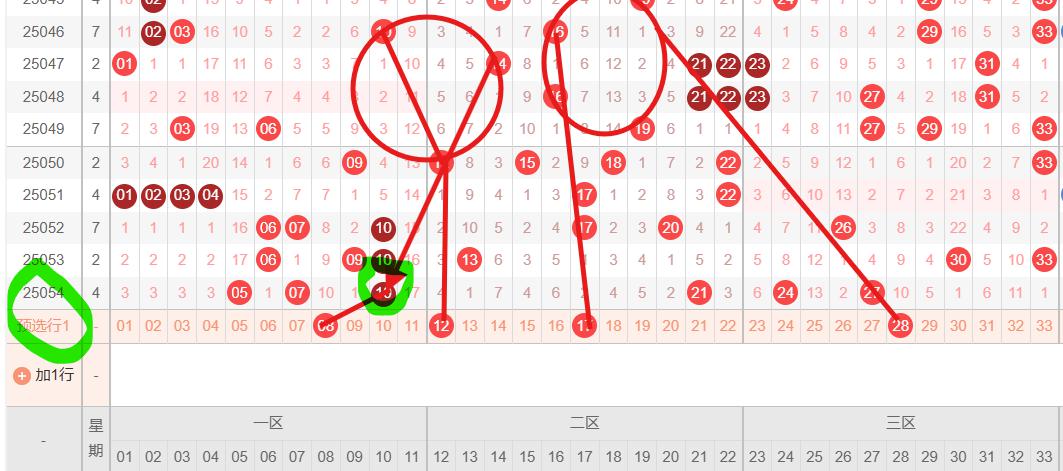The width and height of the screenshot is (1063, 471).
Task: Select number 24 in the 预选行1 row
Action: coord(785,325)
